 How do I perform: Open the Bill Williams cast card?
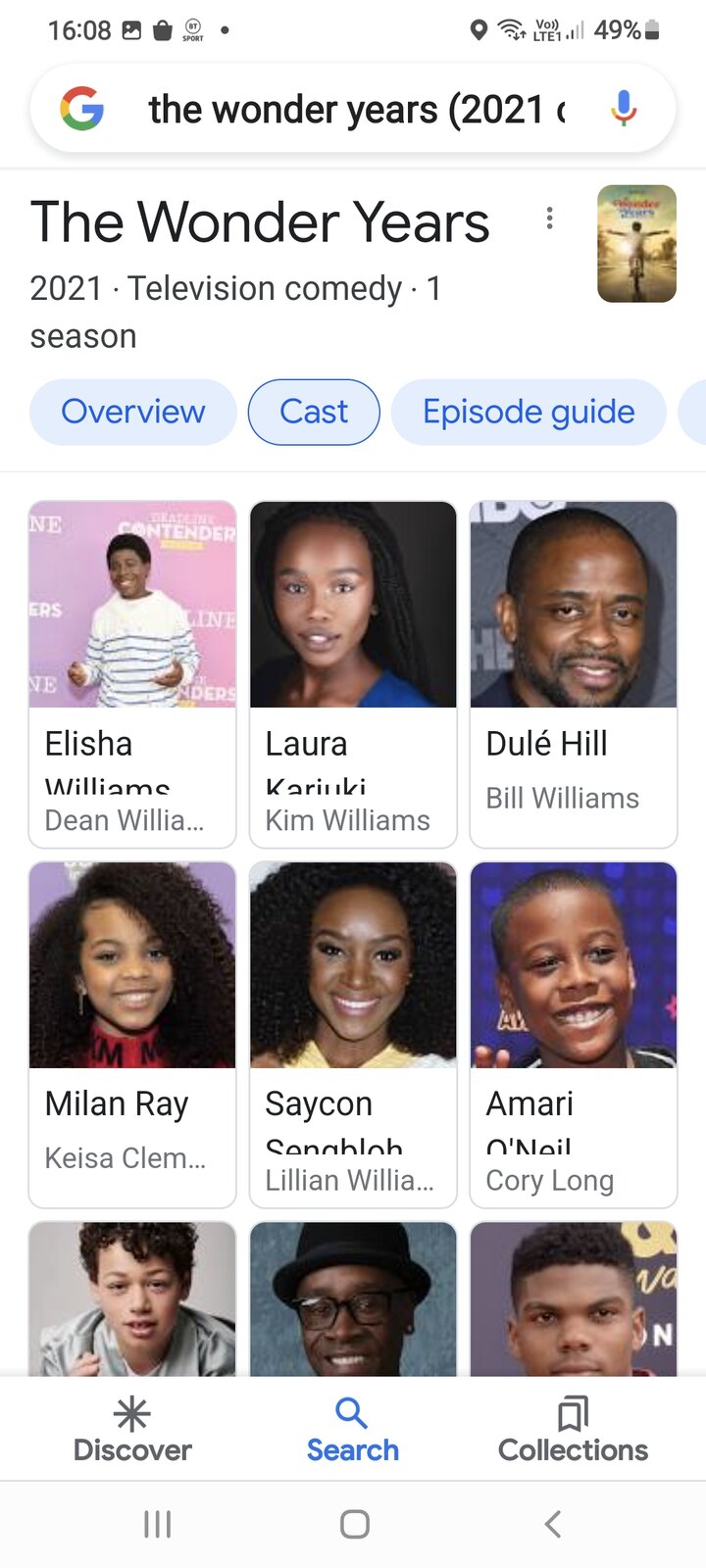coord(574,673)
